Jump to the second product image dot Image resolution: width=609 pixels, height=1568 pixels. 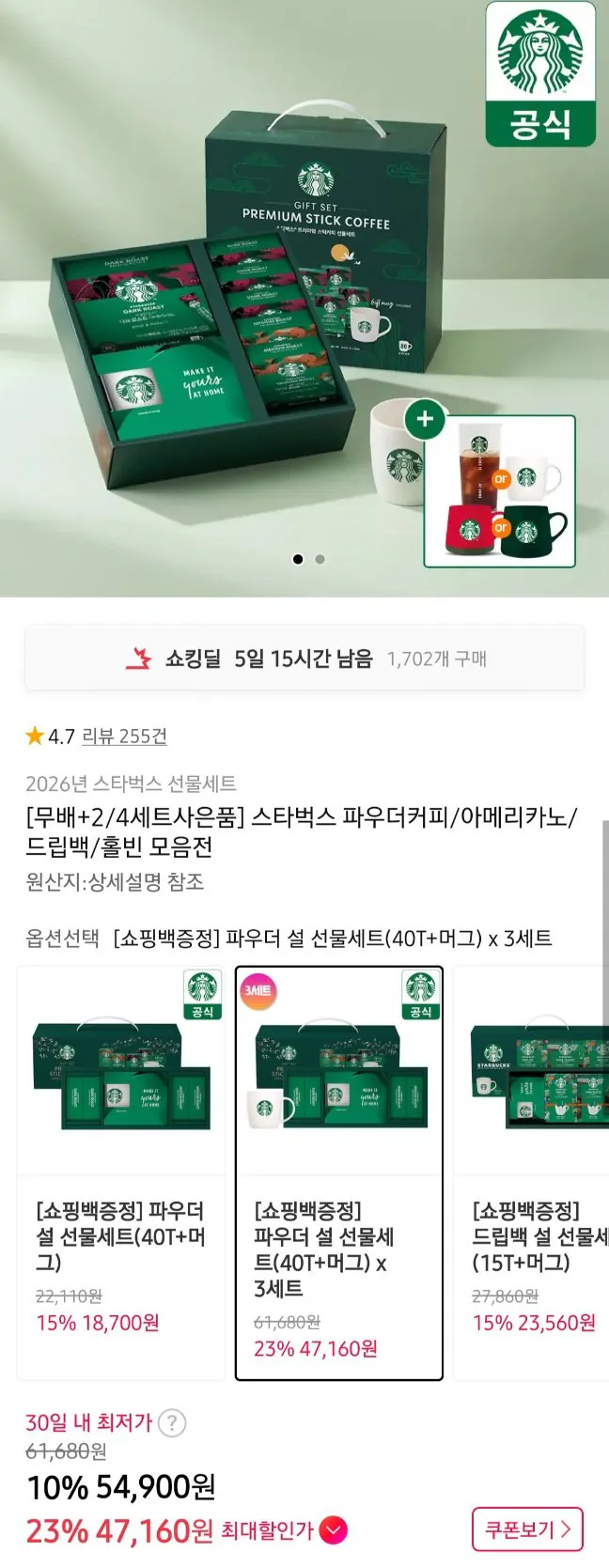point(320,559)
